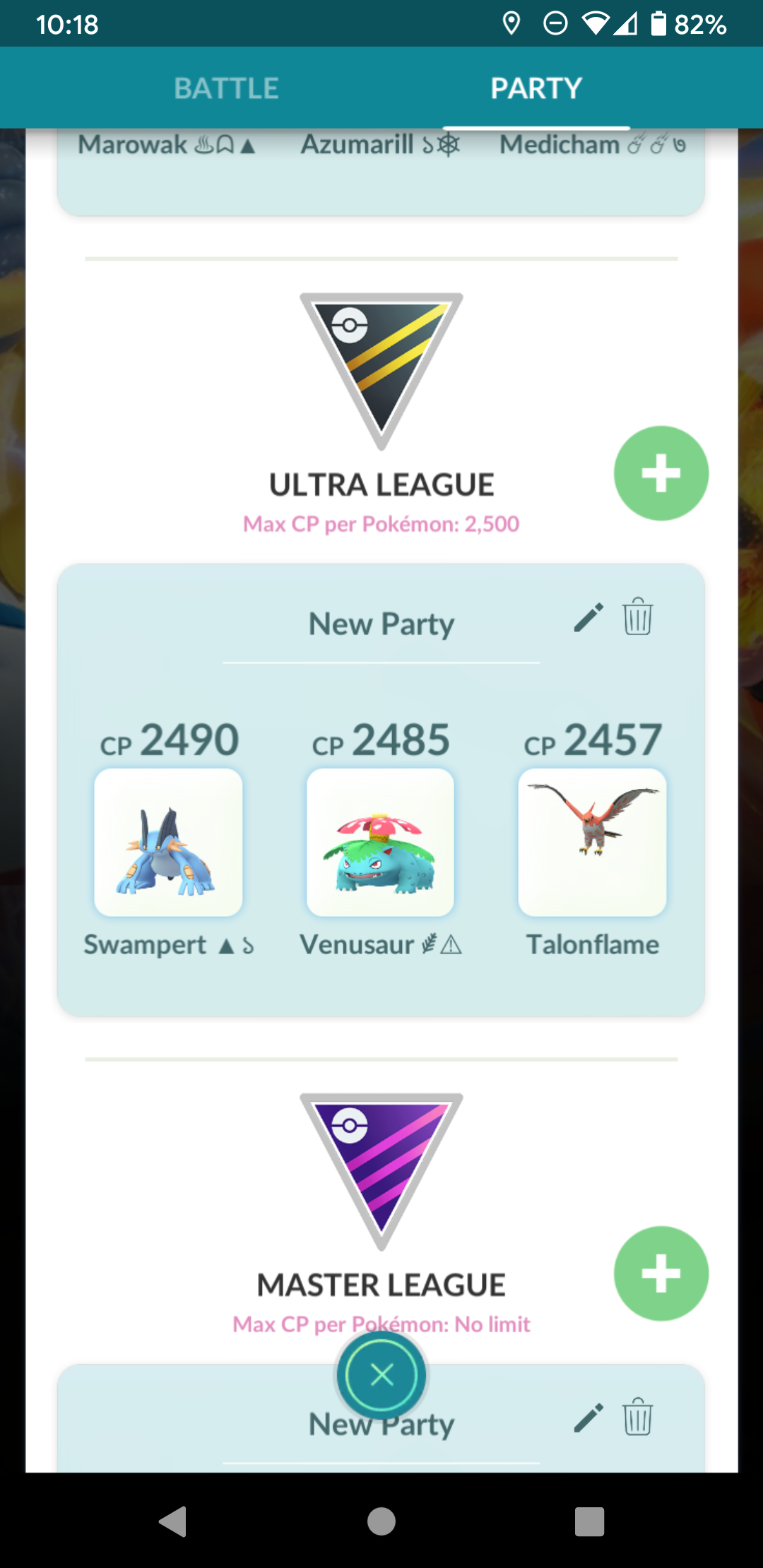Edit the Master League party name
The image size is (763, 1568).
(x=588, y=1418)
